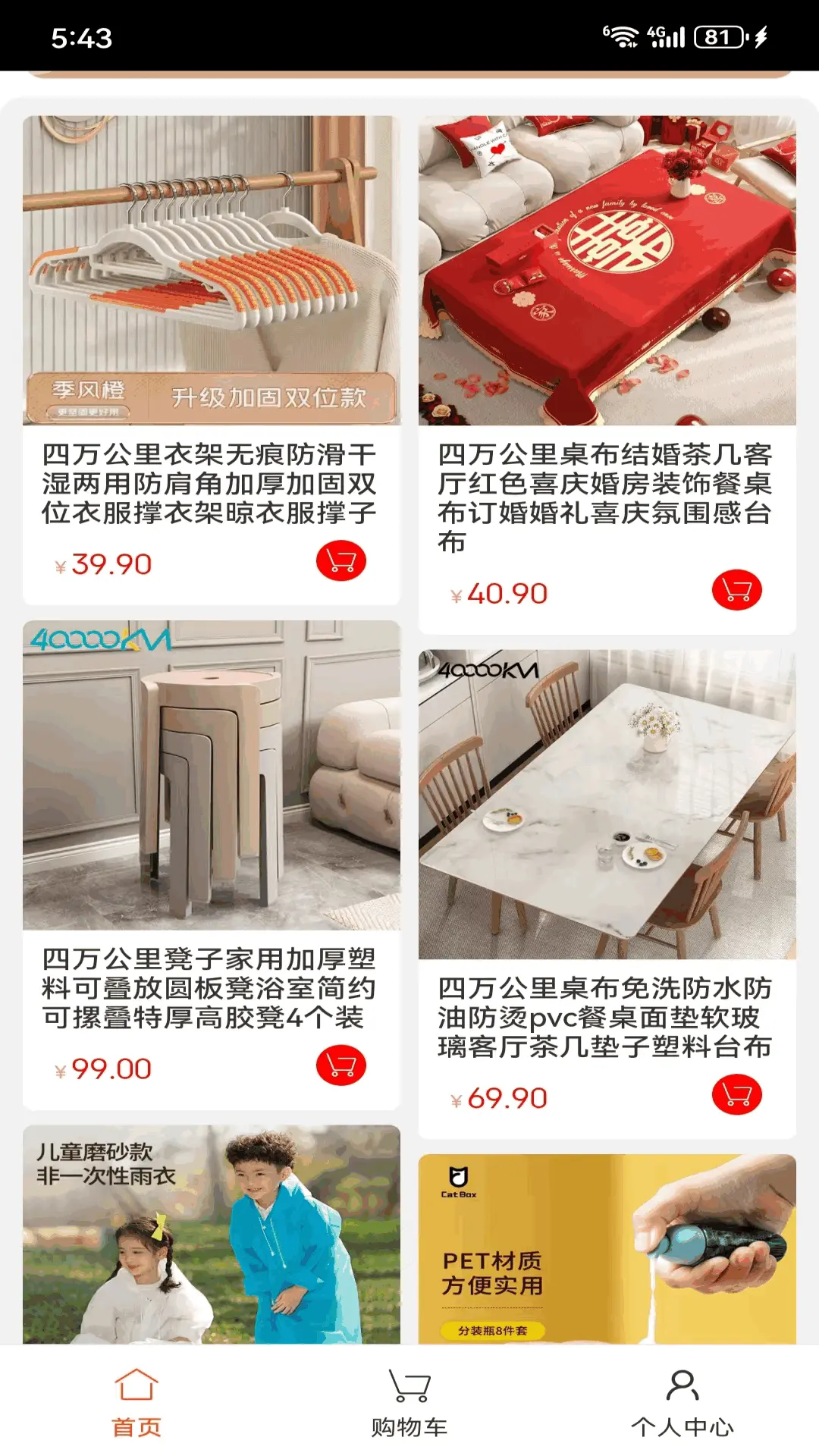This screenshot has height=1456, width=819.
Task: Add the ¥99.00 stools to cart
Action: click(x=341, y=1065)
